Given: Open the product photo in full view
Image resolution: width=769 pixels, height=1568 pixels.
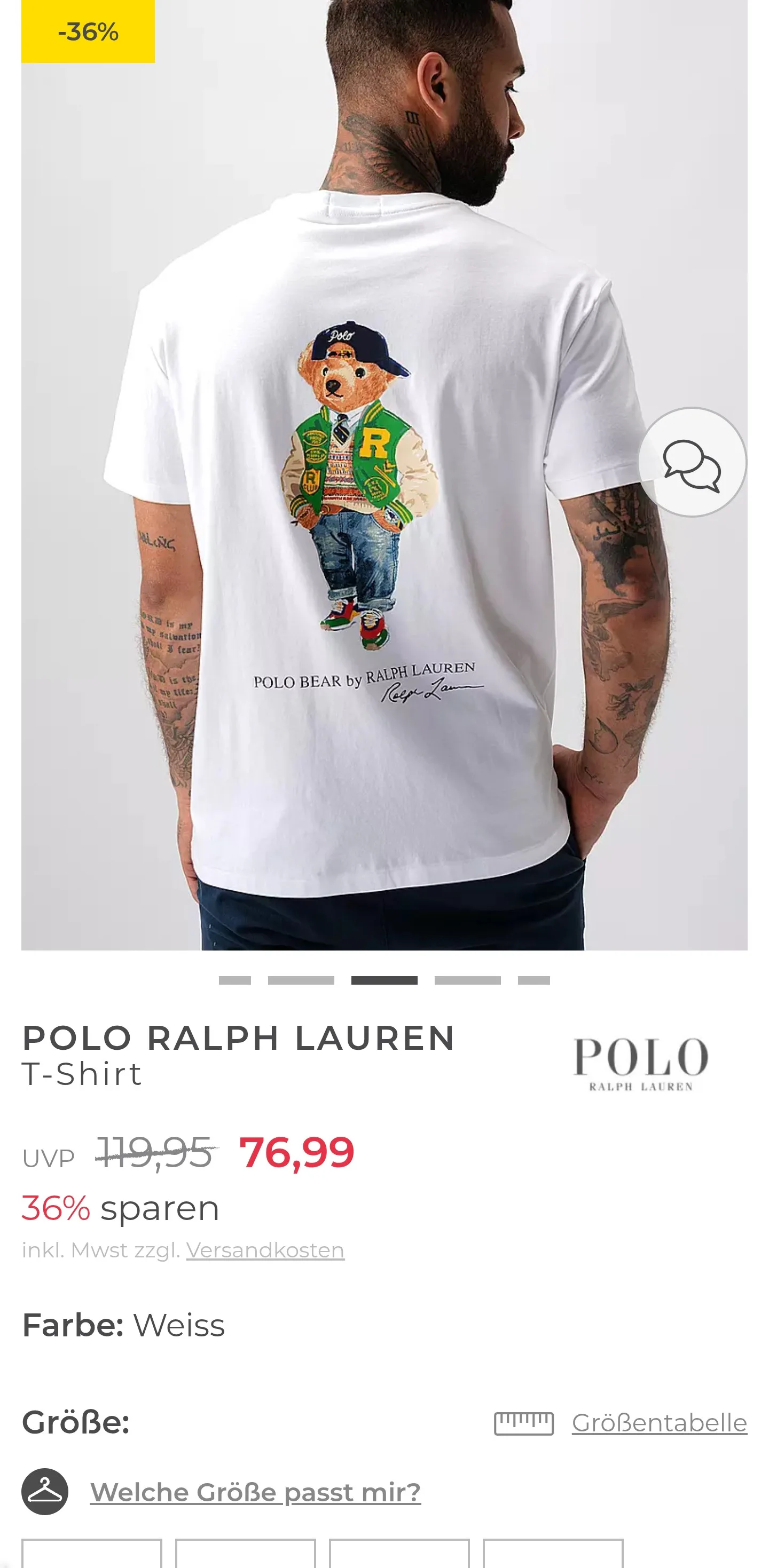Looking at the screenshot, I should 384,475.
